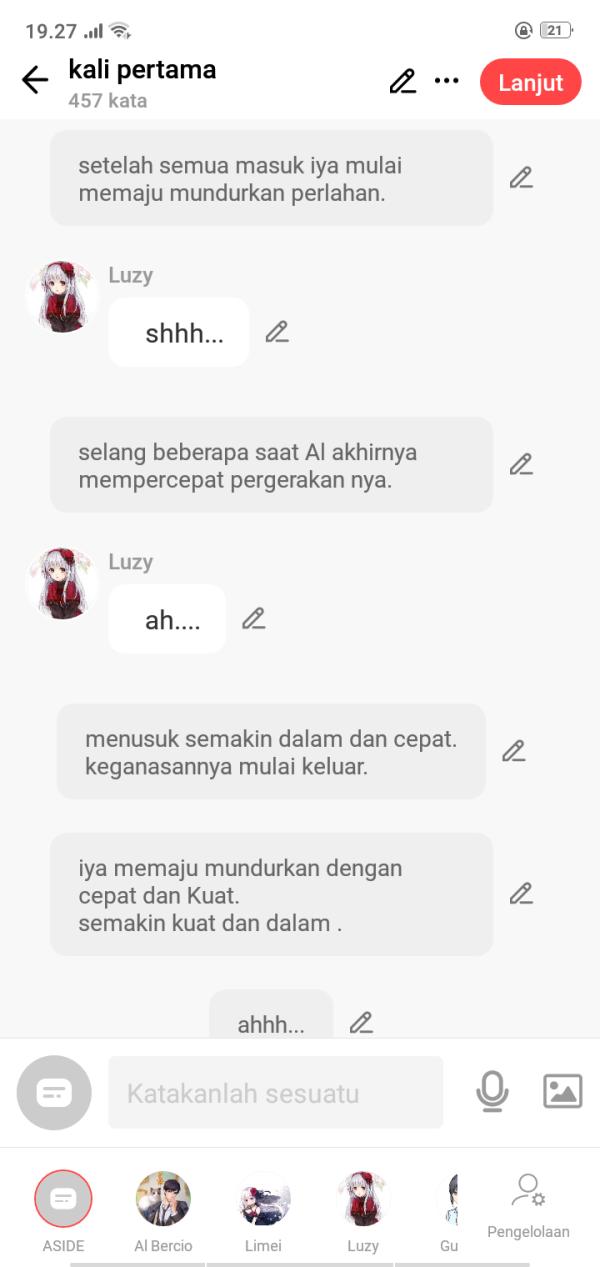Viewport: 600px width, 1267px height.
Task: Edit the "selang beberapa saat" narration
Action: [x=521, y=464]
